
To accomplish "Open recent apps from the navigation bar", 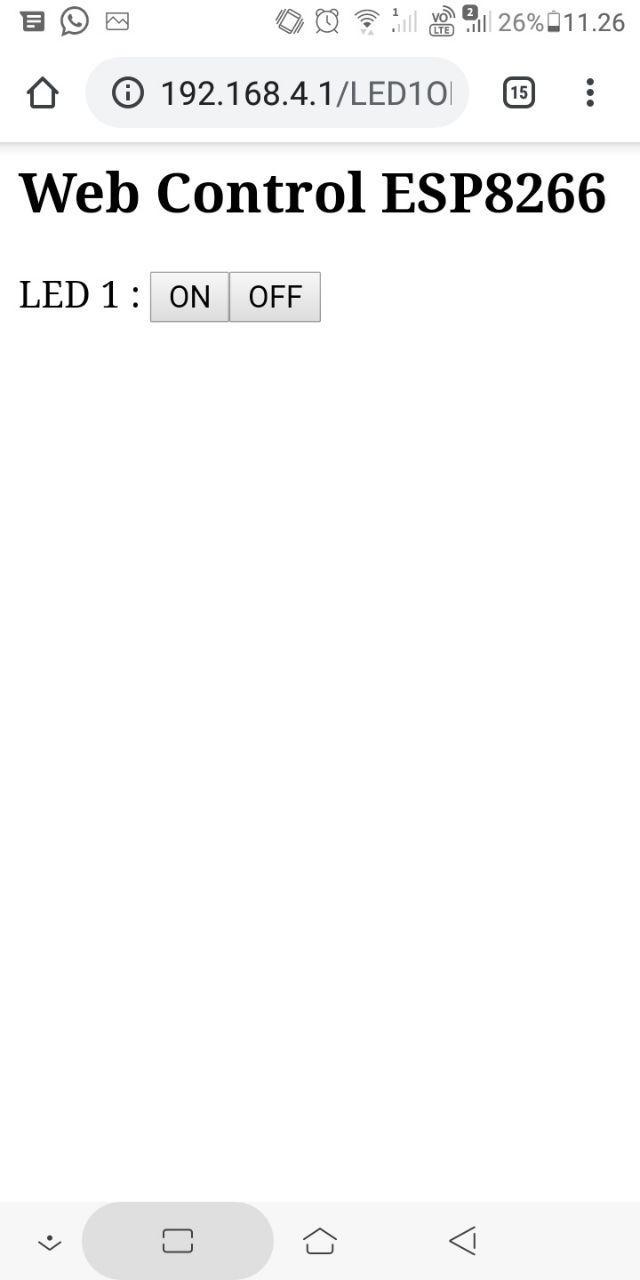I will click(178, 1241).
